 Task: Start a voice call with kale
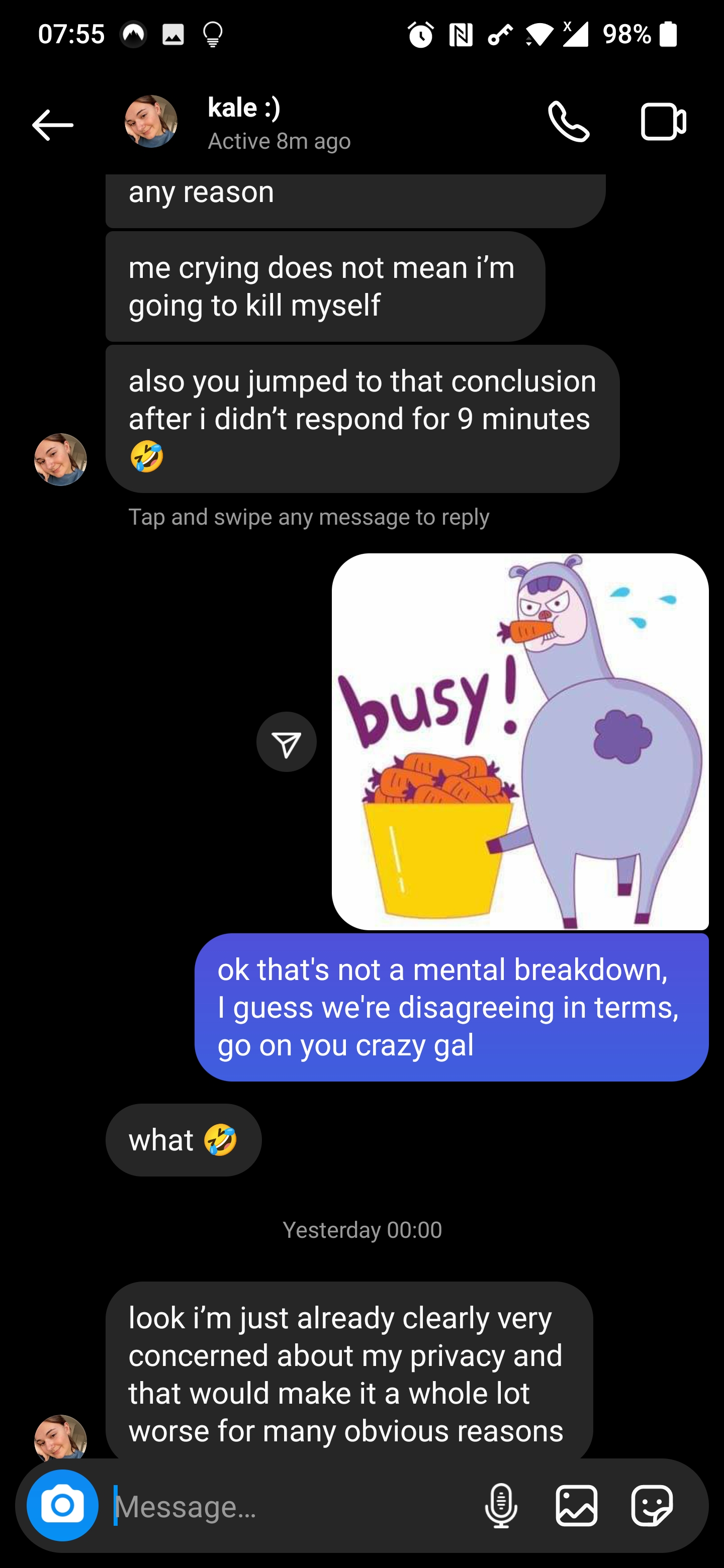[568, 122]
